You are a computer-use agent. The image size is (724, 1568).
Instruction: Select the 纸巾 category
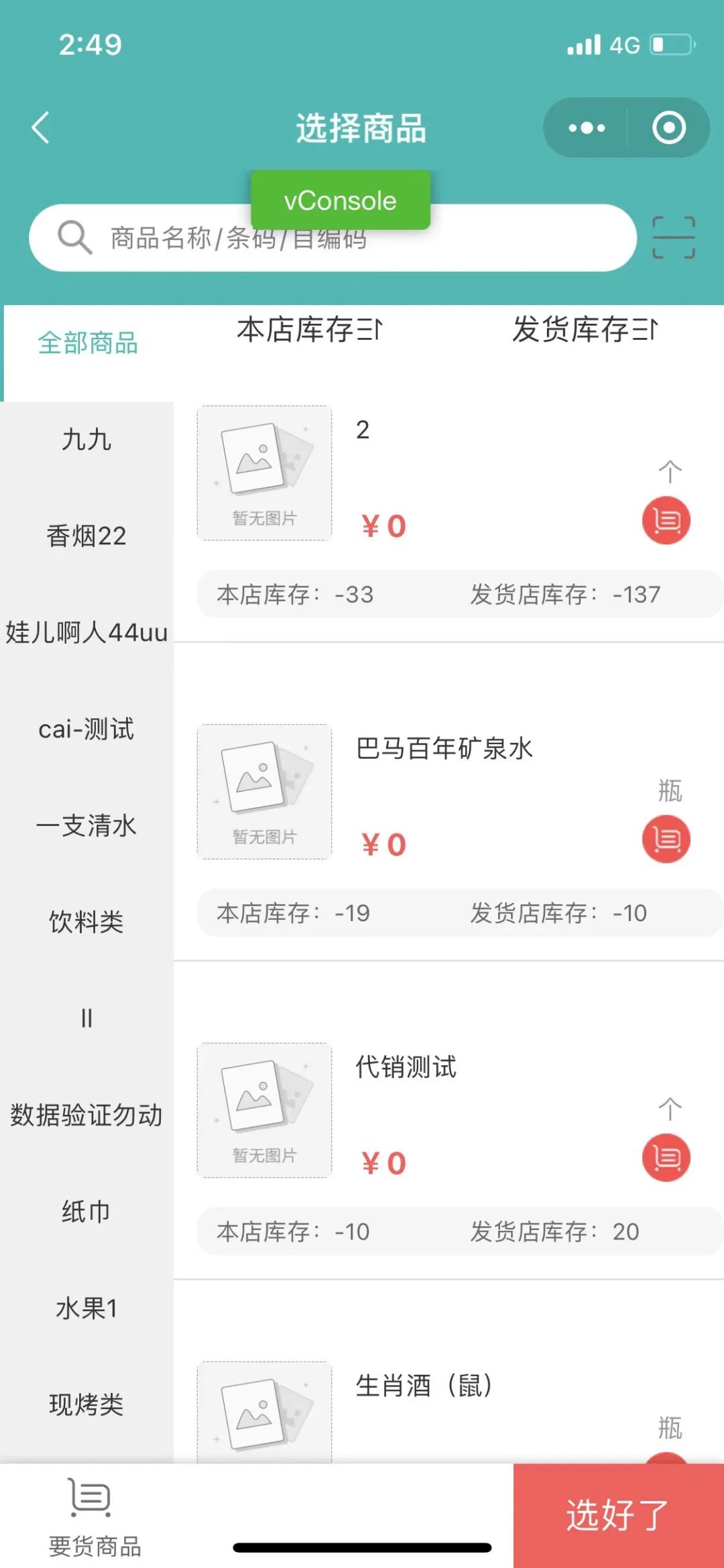86,1212
